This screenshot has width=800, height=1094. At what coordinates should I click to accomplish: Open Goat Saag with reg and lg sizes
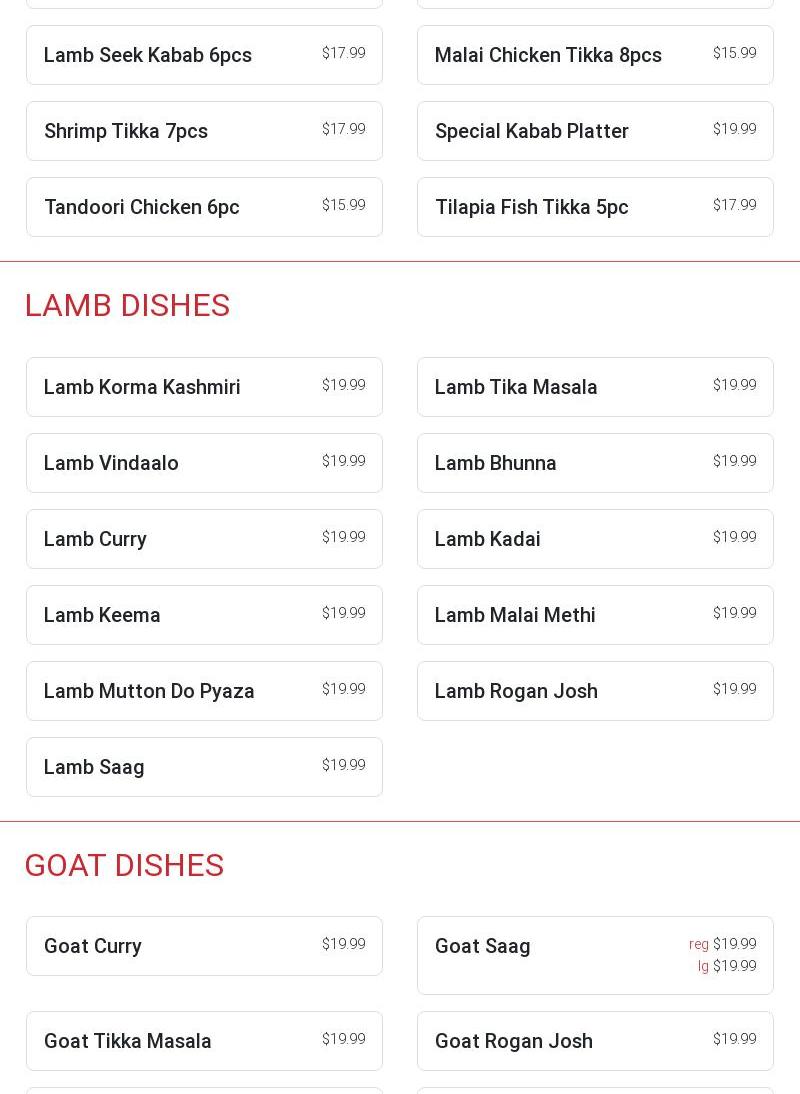pyautogui.click(x=595, y=955)
